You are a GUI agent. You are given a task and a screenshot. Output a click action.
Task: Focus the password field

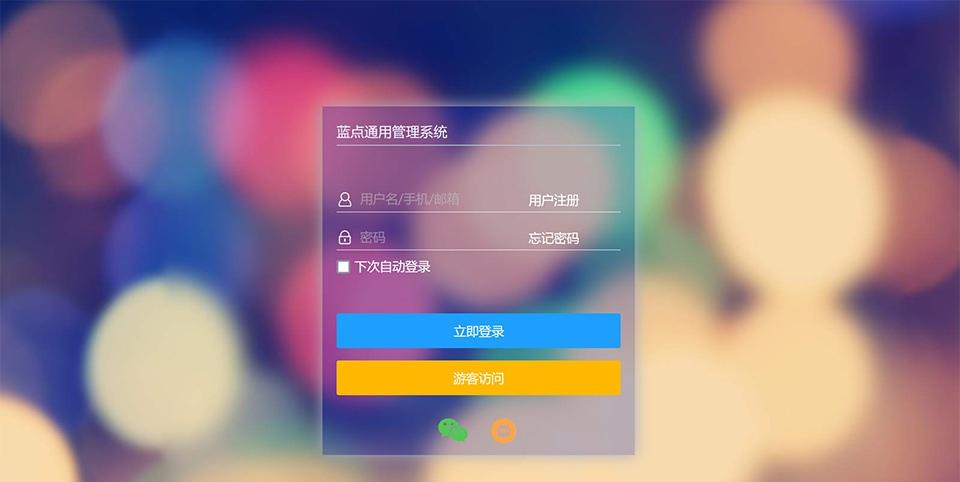[x=430, y=238]
